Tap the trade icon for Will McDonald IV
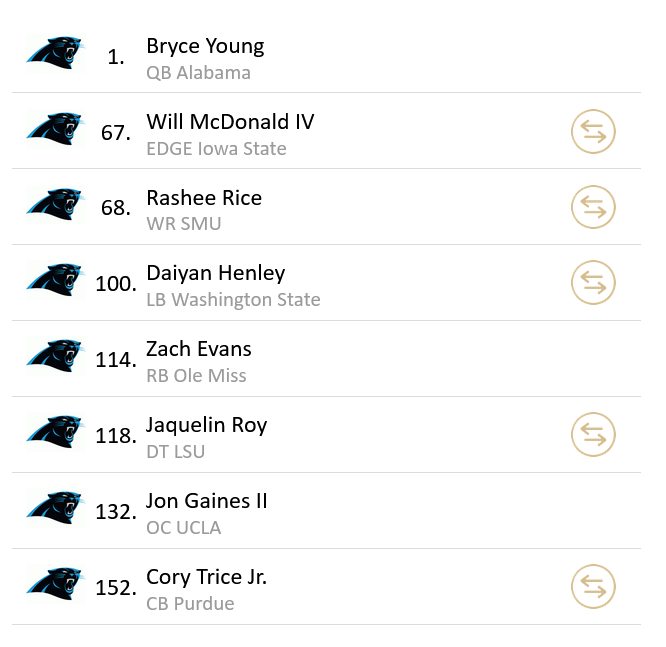The width and height of the screenshot is (666, 647). (x=593, y=132)
